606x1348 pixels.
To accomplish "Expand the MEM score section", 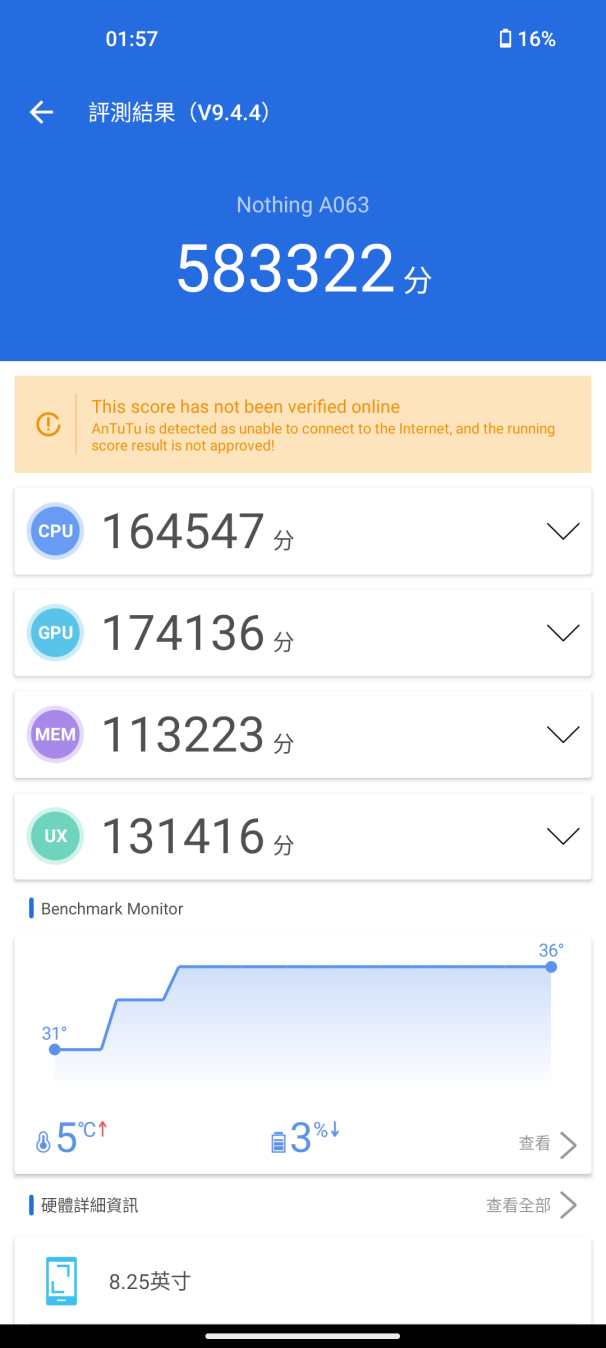I will click(563, 735).
